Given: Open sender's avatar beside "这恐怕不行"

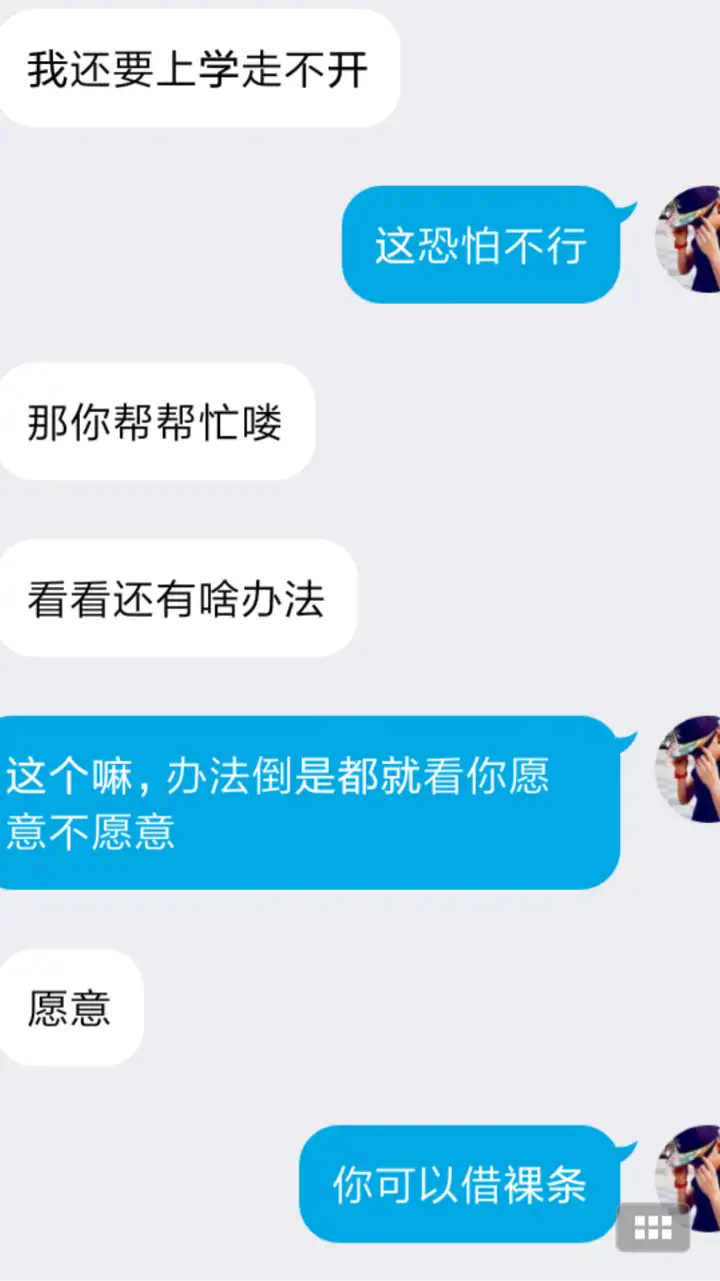Looking at the screenshot, I should tap(688, 239).
